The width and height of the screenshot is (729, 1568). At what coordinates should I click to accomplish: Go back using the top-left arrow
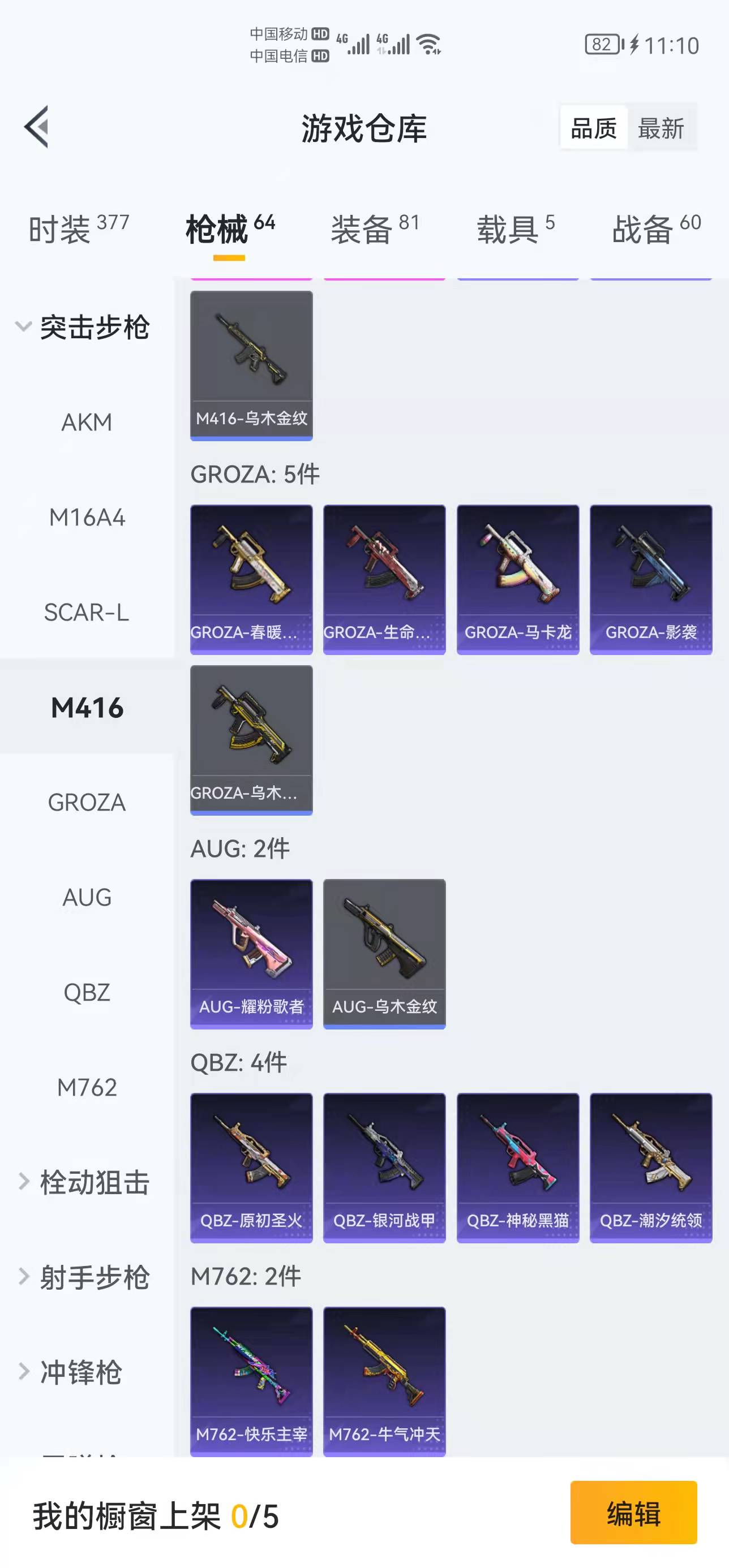[37, 127]
